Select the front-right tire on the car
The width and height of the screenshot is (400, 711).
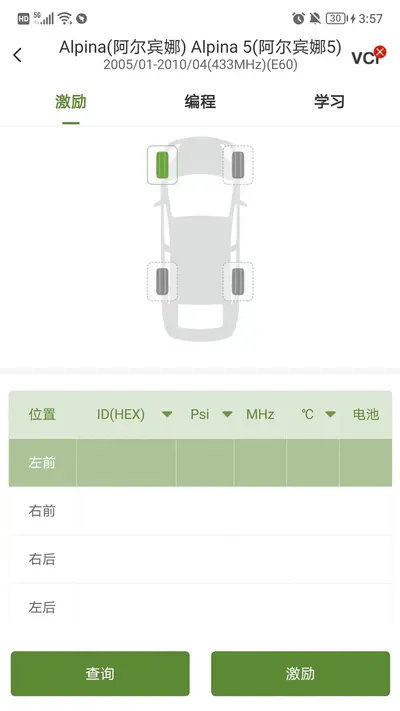[x=238, y=165]
